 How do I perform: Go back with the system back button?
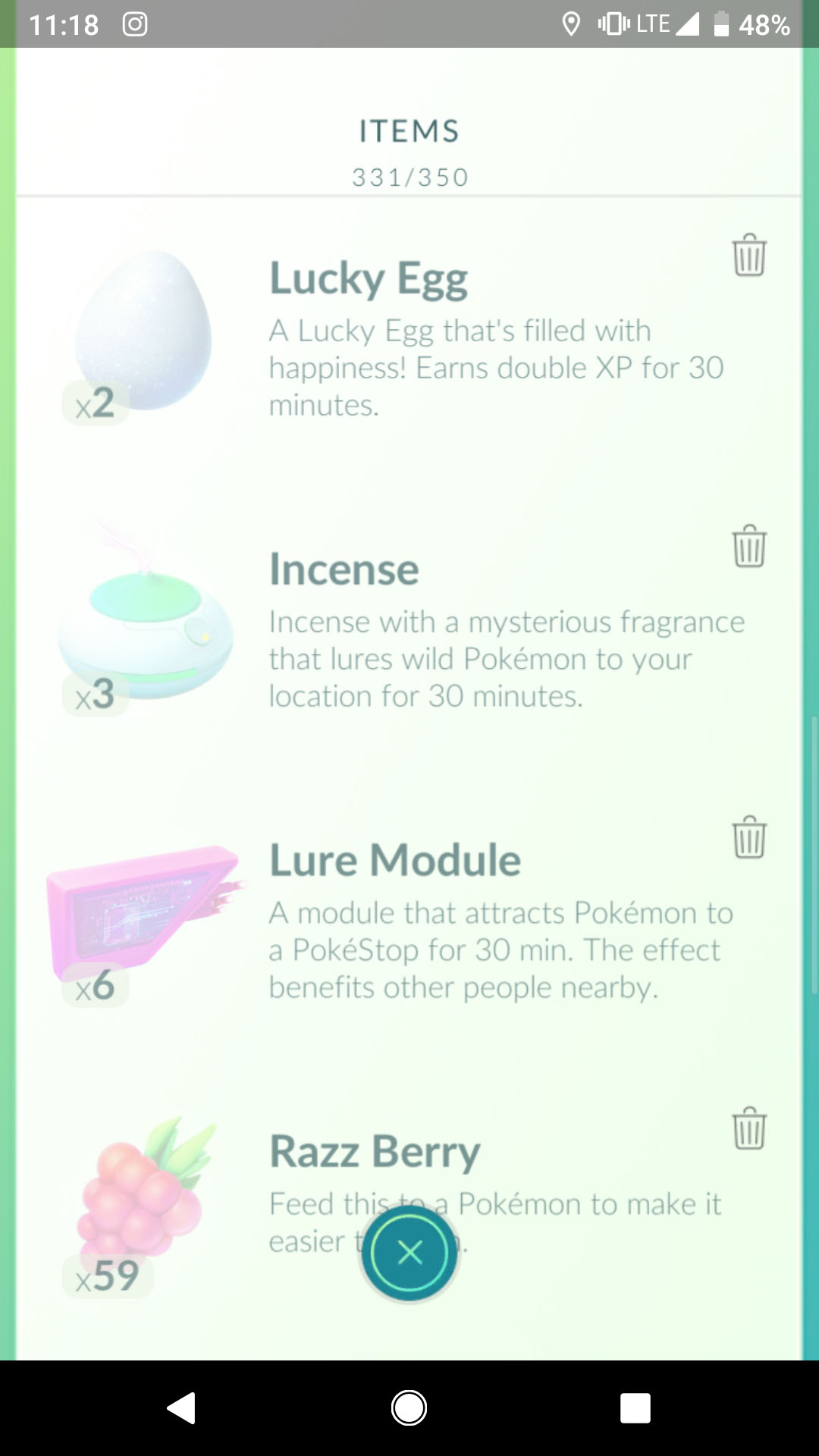pos(182,1408)
